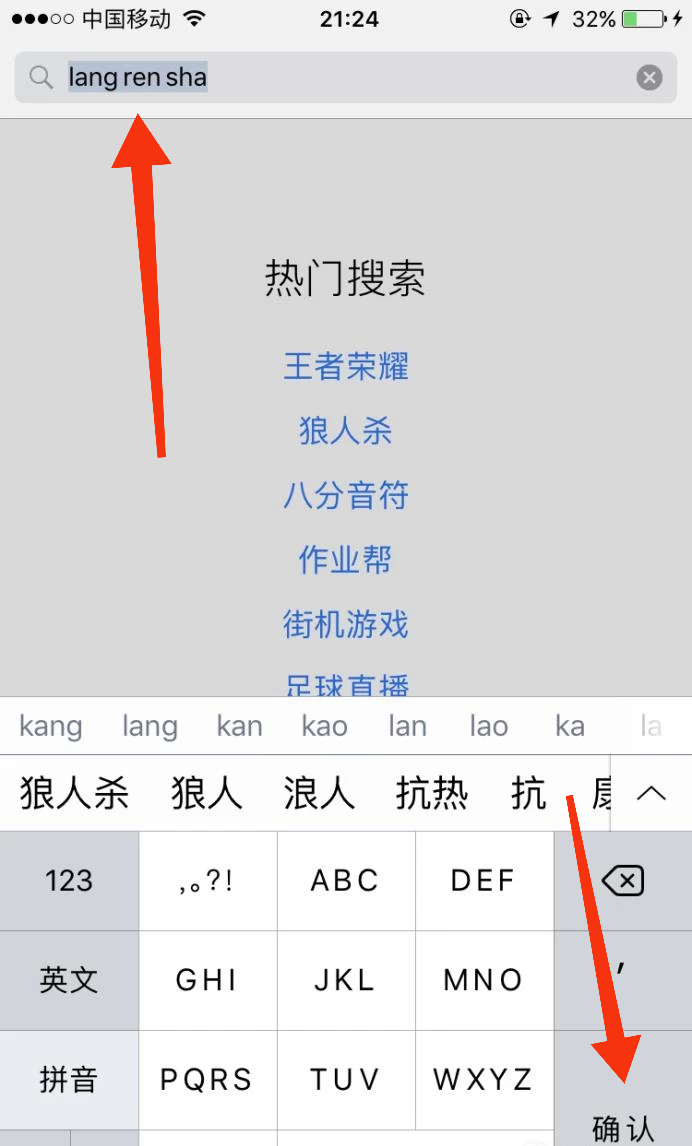Open trending search 狼人杀
The image size is (692, 1146).
click(x=346, y=431)
